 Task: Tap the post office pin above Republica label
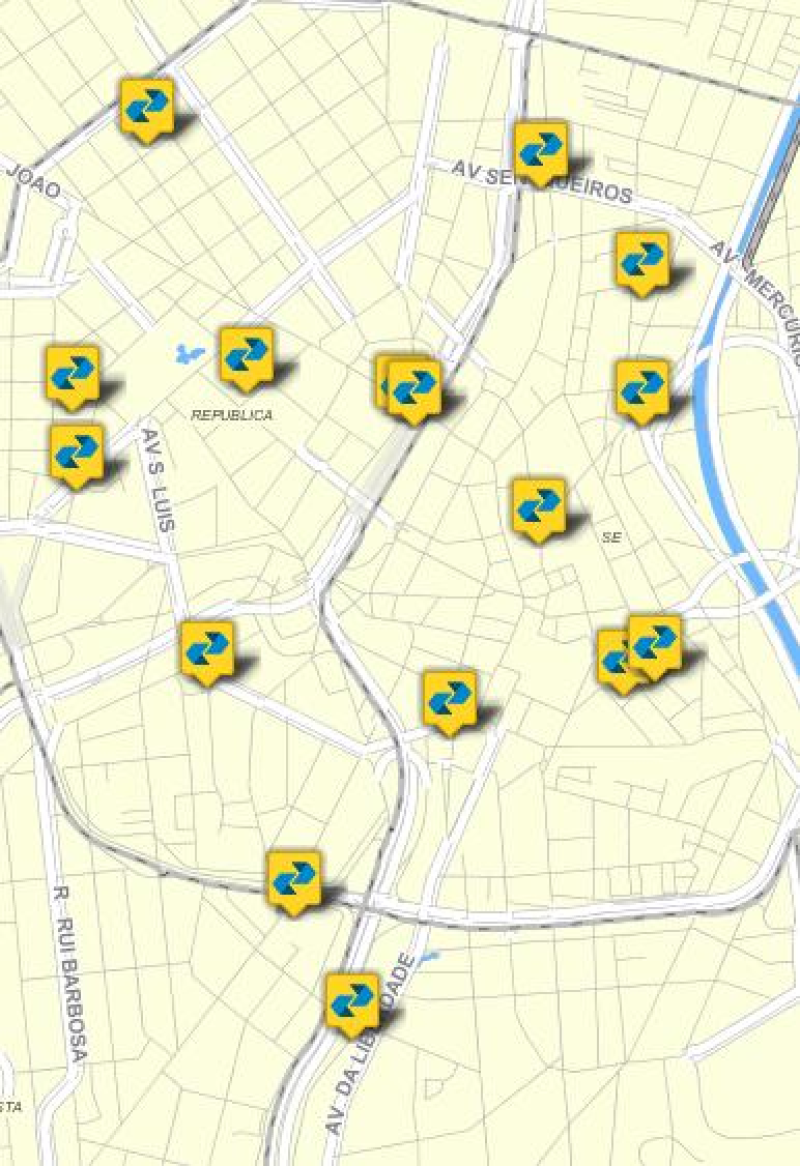[246, 356]
